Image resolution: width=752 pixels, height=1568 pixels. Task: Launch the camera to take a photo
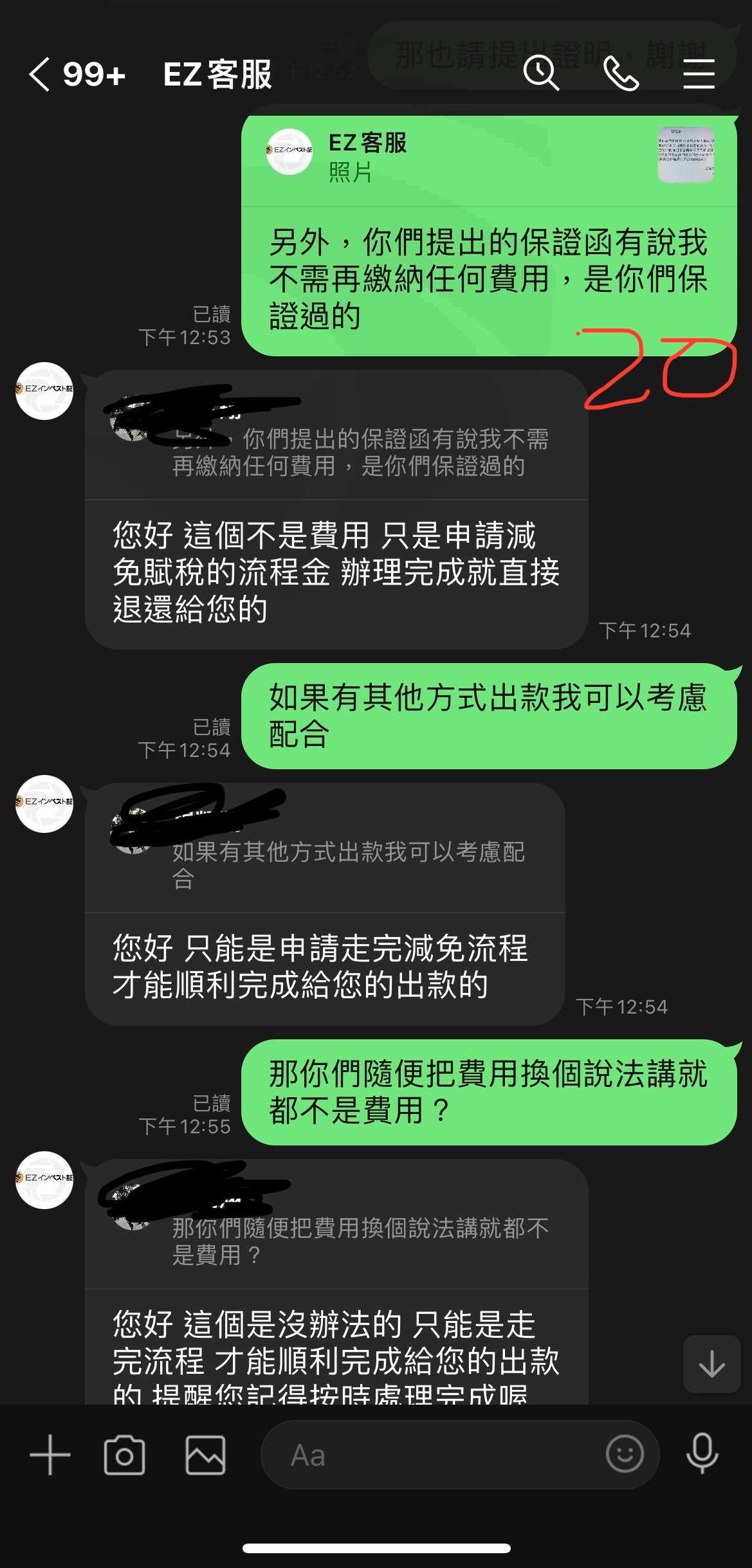(124, 1455)
